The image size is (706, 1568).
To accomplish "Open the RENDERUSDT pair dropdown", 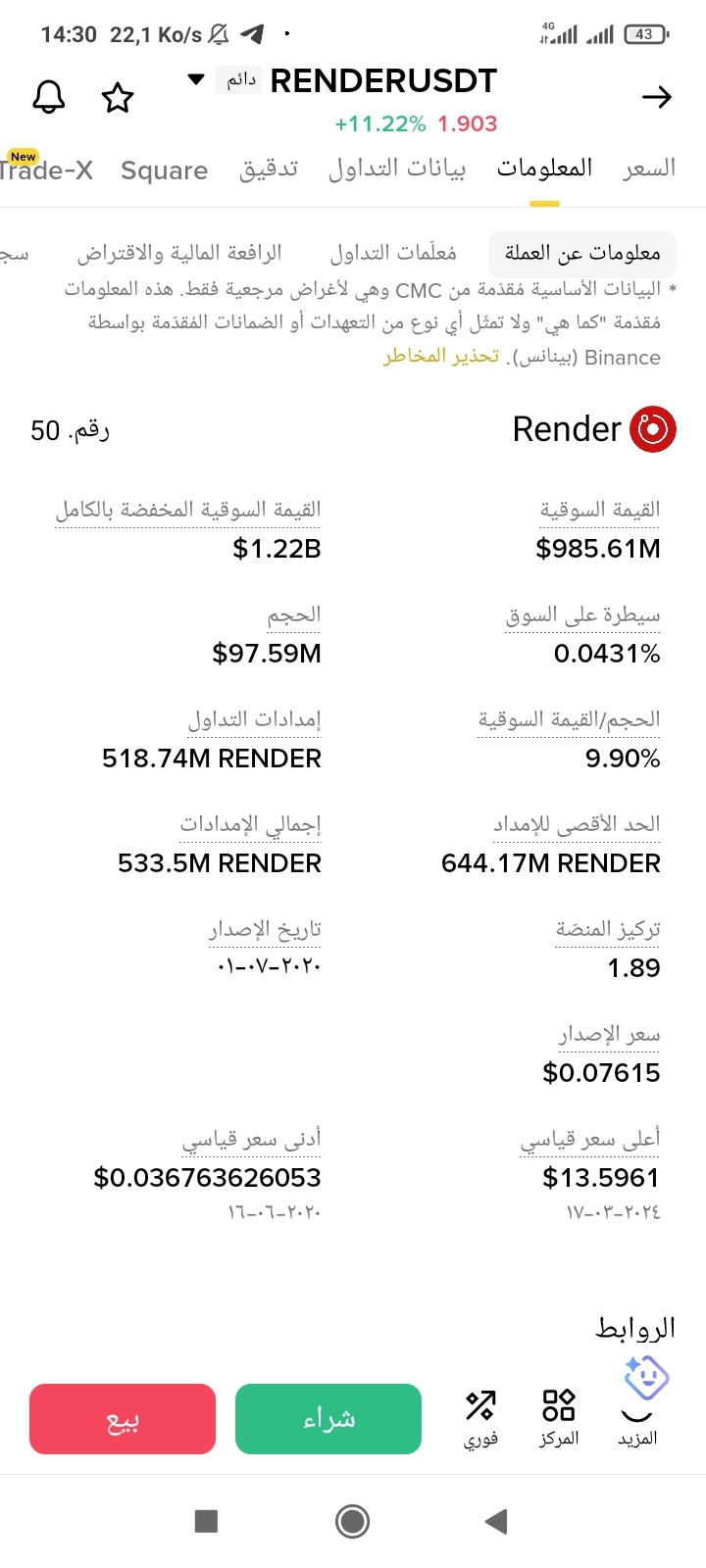I will point(196,79).
